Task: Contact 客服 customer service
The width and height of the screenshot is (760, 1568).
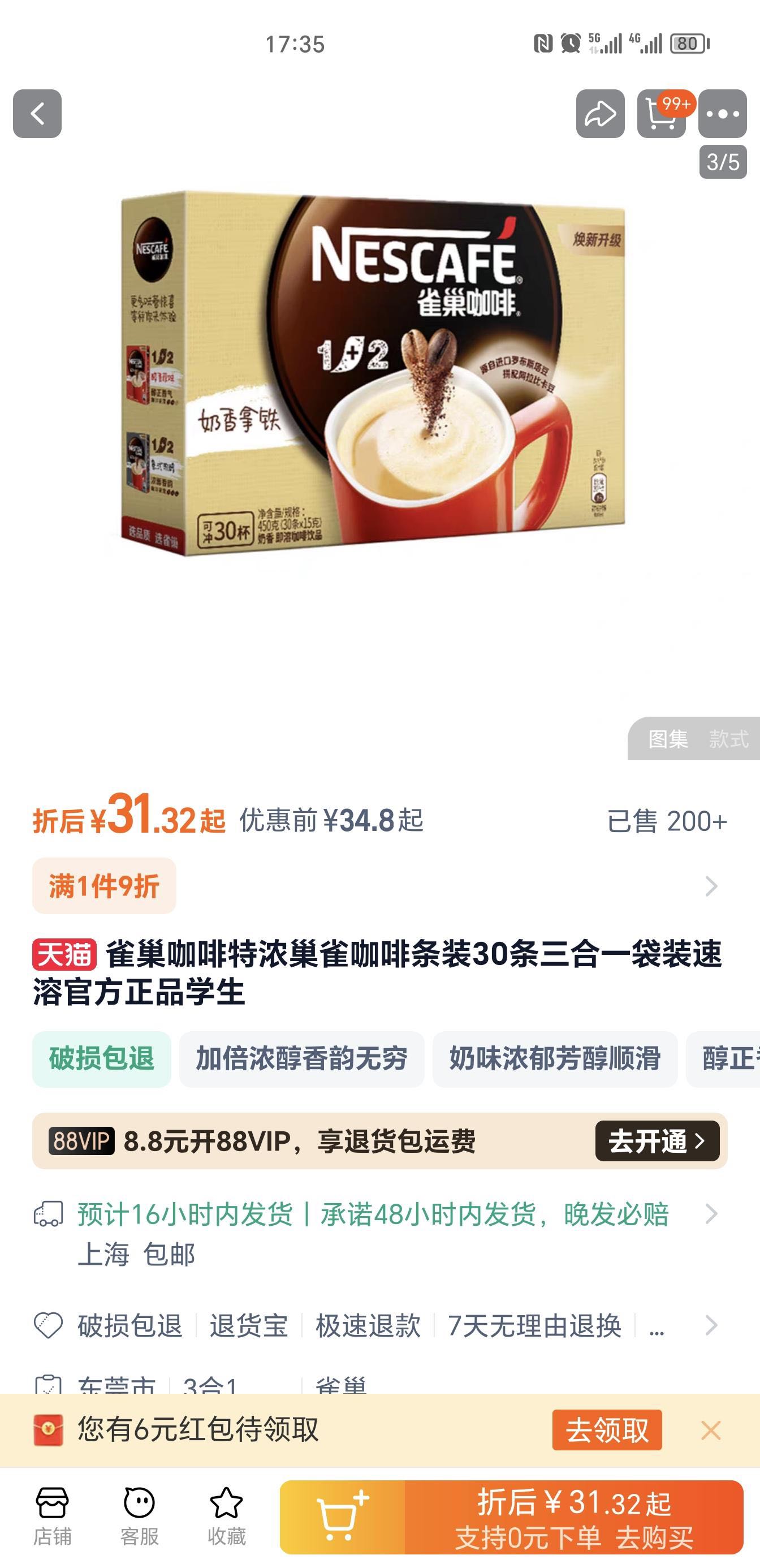Action: click(x=139, y=1517)
